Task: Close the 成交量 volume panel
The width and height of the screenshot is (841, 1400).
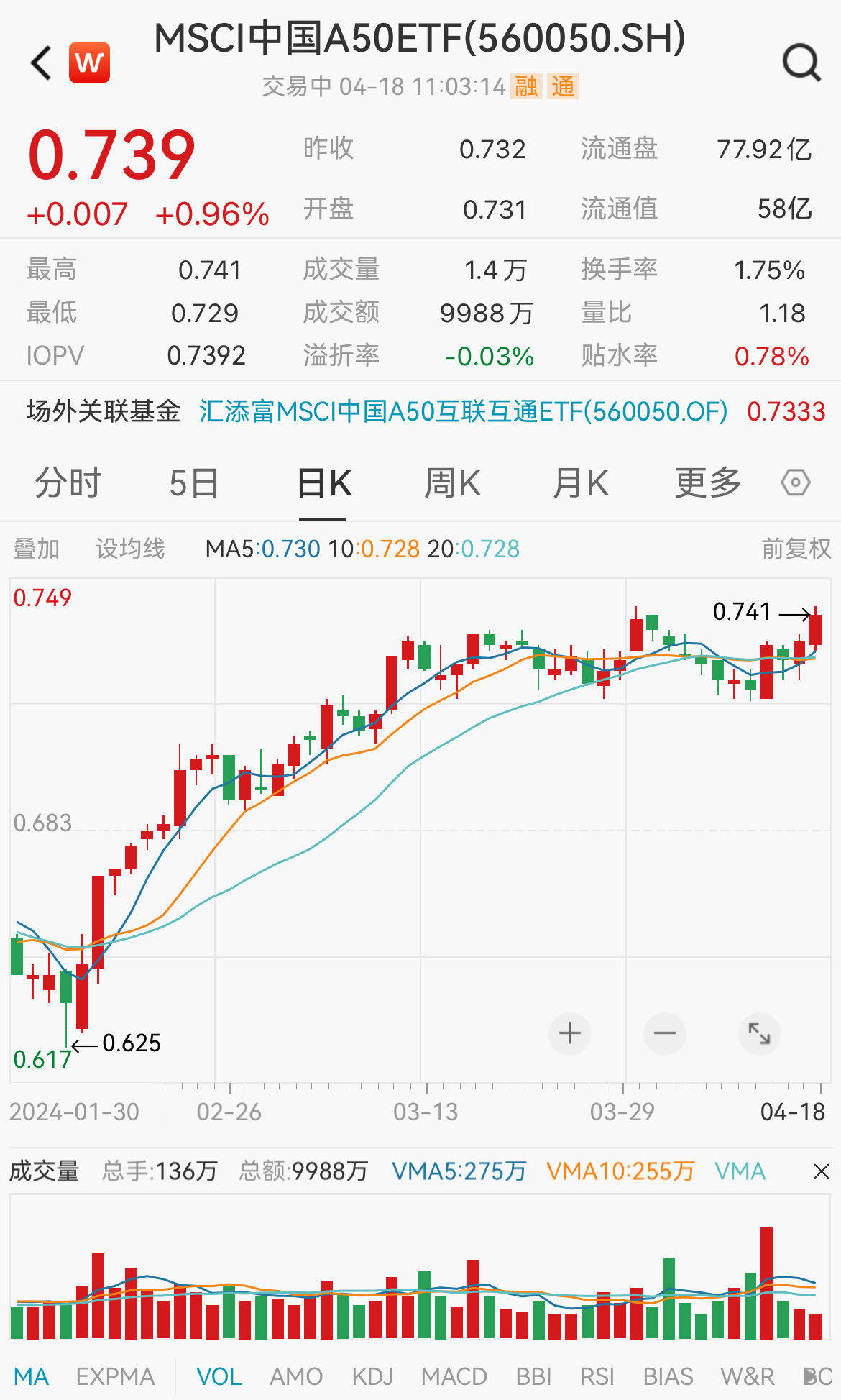Action: click(x=822, y=1171)
